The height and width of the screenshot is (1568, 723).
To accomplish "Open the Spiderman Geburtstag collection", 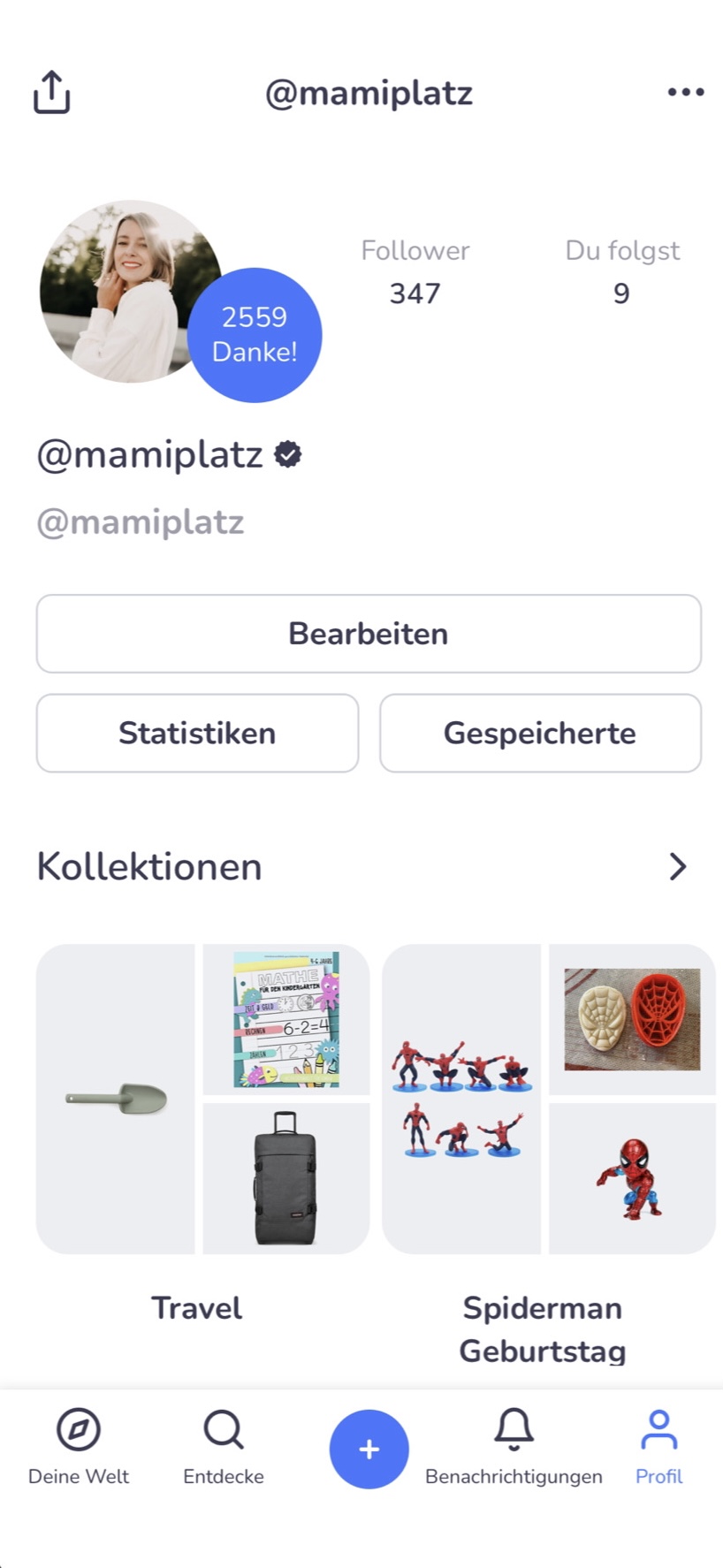I will (548, 1099).
